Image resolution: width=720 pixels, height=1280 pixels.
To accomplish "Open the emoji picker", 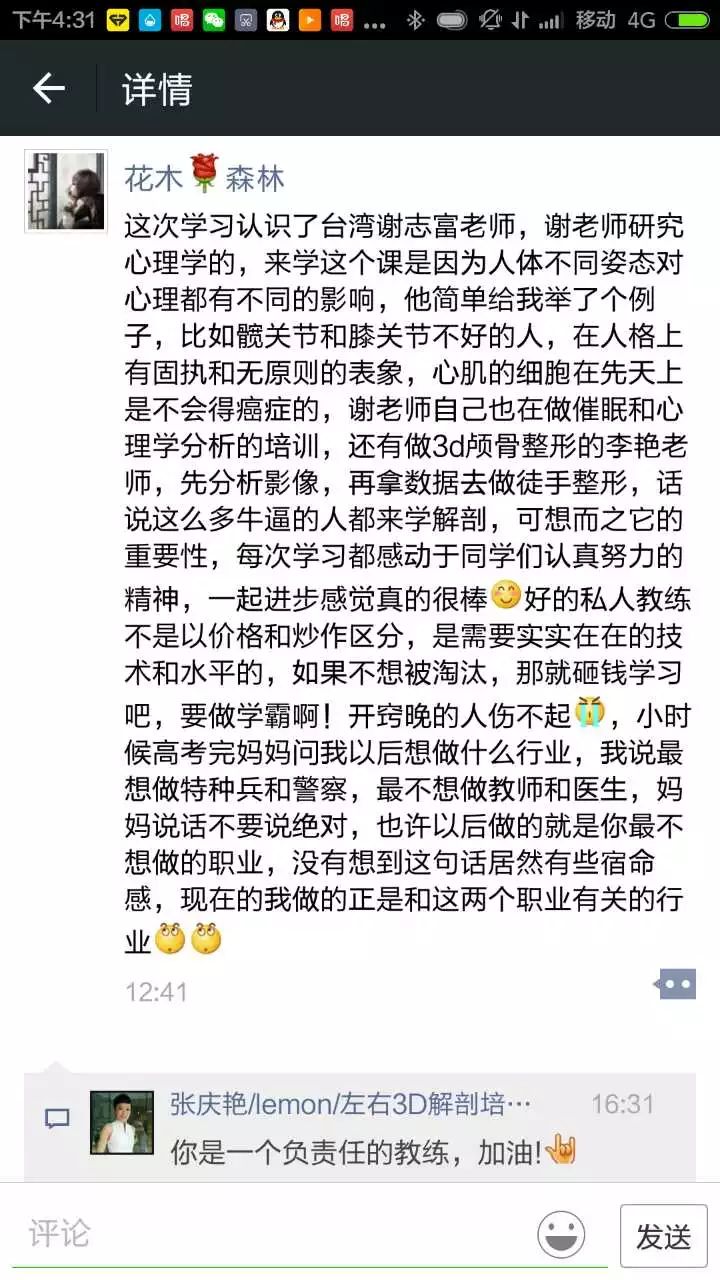I will pyautogui.click(x=562, y=1235).
